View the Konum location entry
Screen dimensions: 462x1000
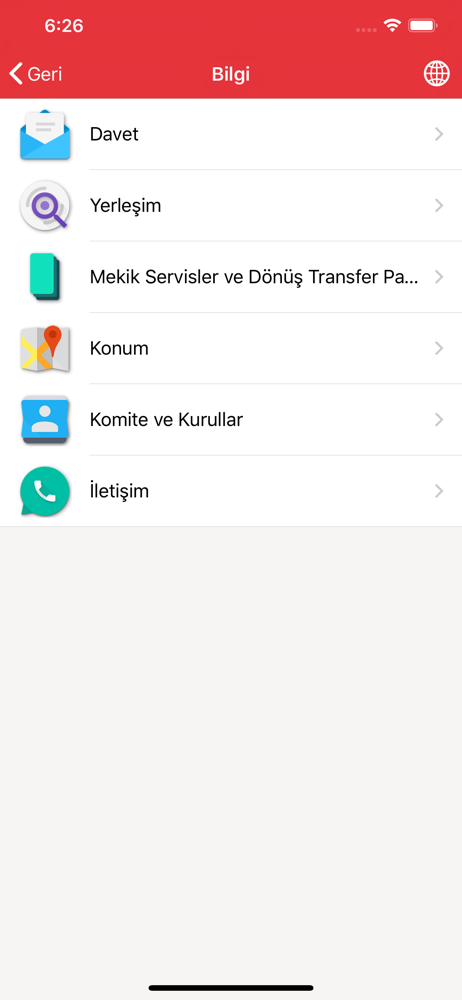coord(231,348)
